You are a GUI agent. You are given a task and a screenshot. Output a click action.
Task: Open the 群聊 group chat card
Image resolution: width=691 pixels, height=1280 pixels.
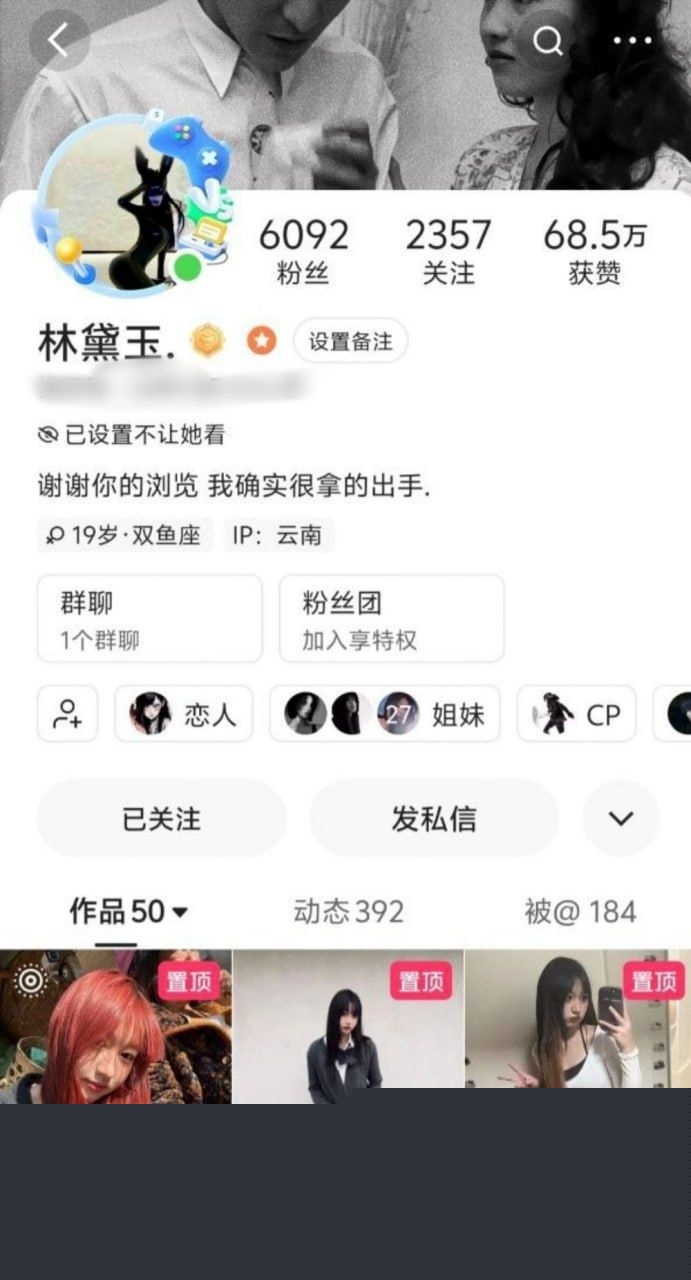point(150,618)
